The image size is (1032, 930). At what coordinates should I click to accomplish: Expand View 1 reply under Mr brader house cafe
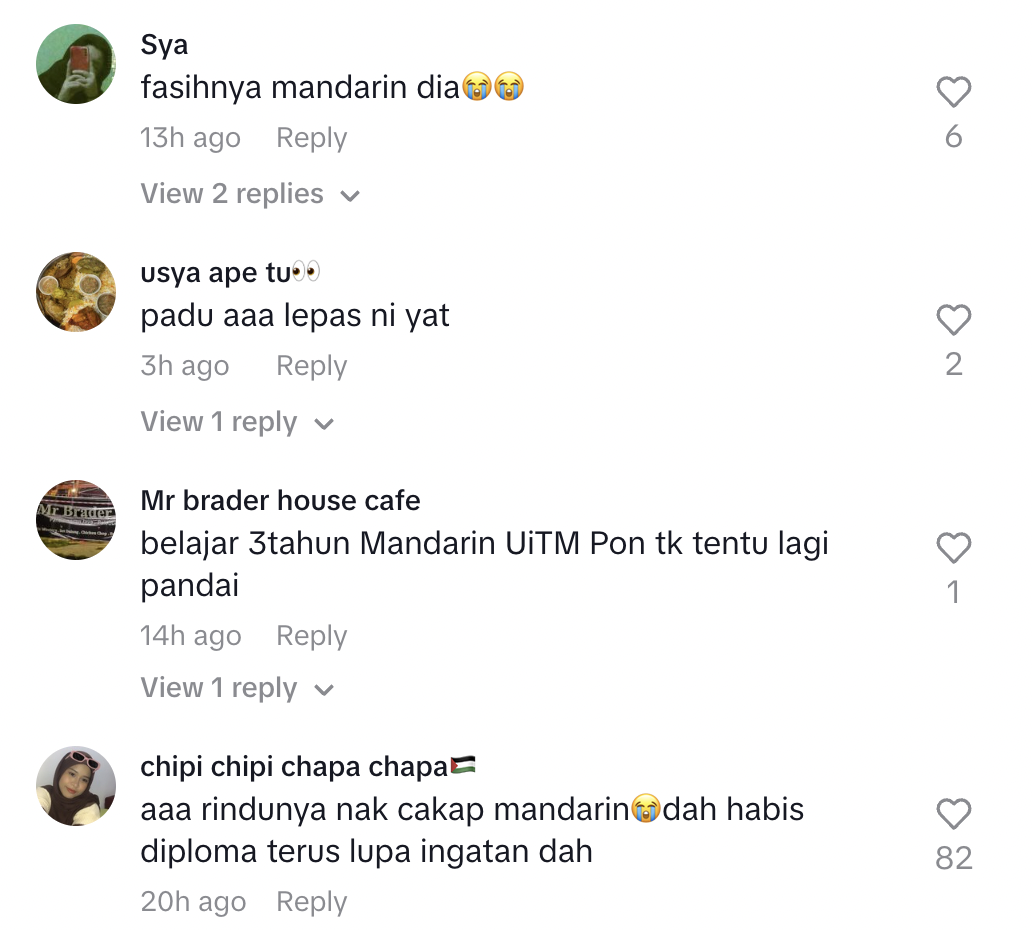tap(236, 688)
